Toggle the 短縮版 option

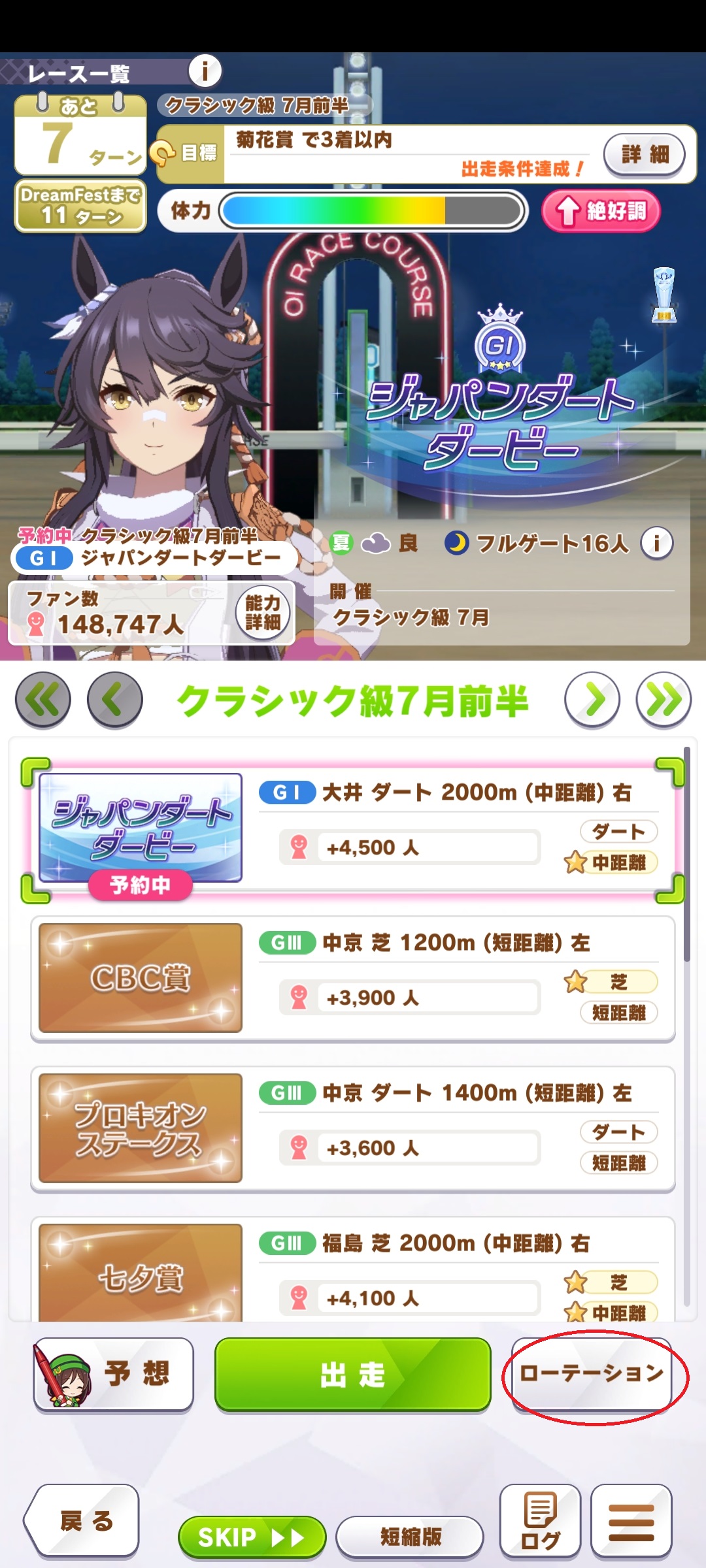(x=411, y=1537)
